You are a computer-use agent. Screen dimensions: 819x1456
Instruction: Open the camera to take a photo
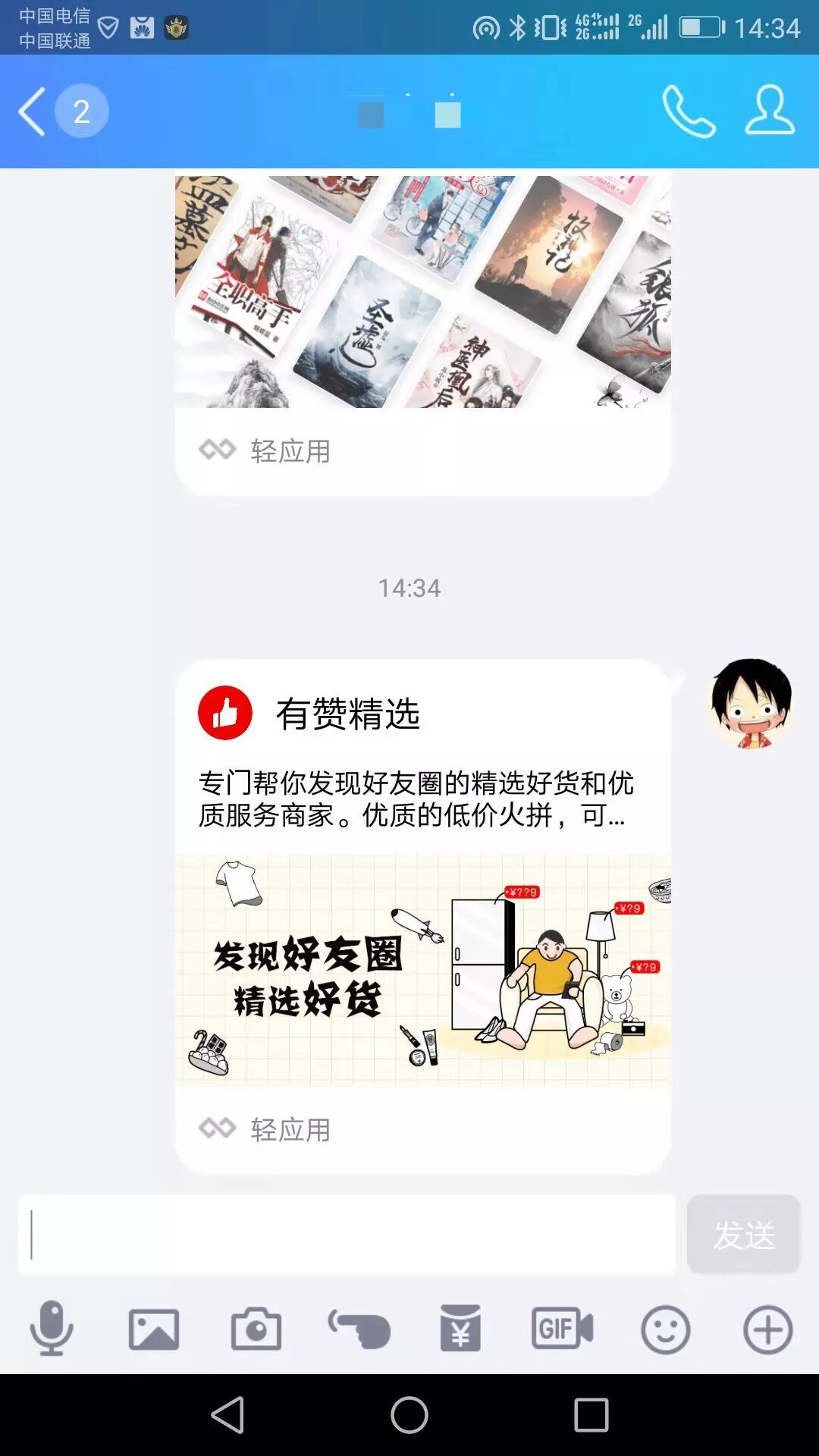click(x=256, y=1329)
